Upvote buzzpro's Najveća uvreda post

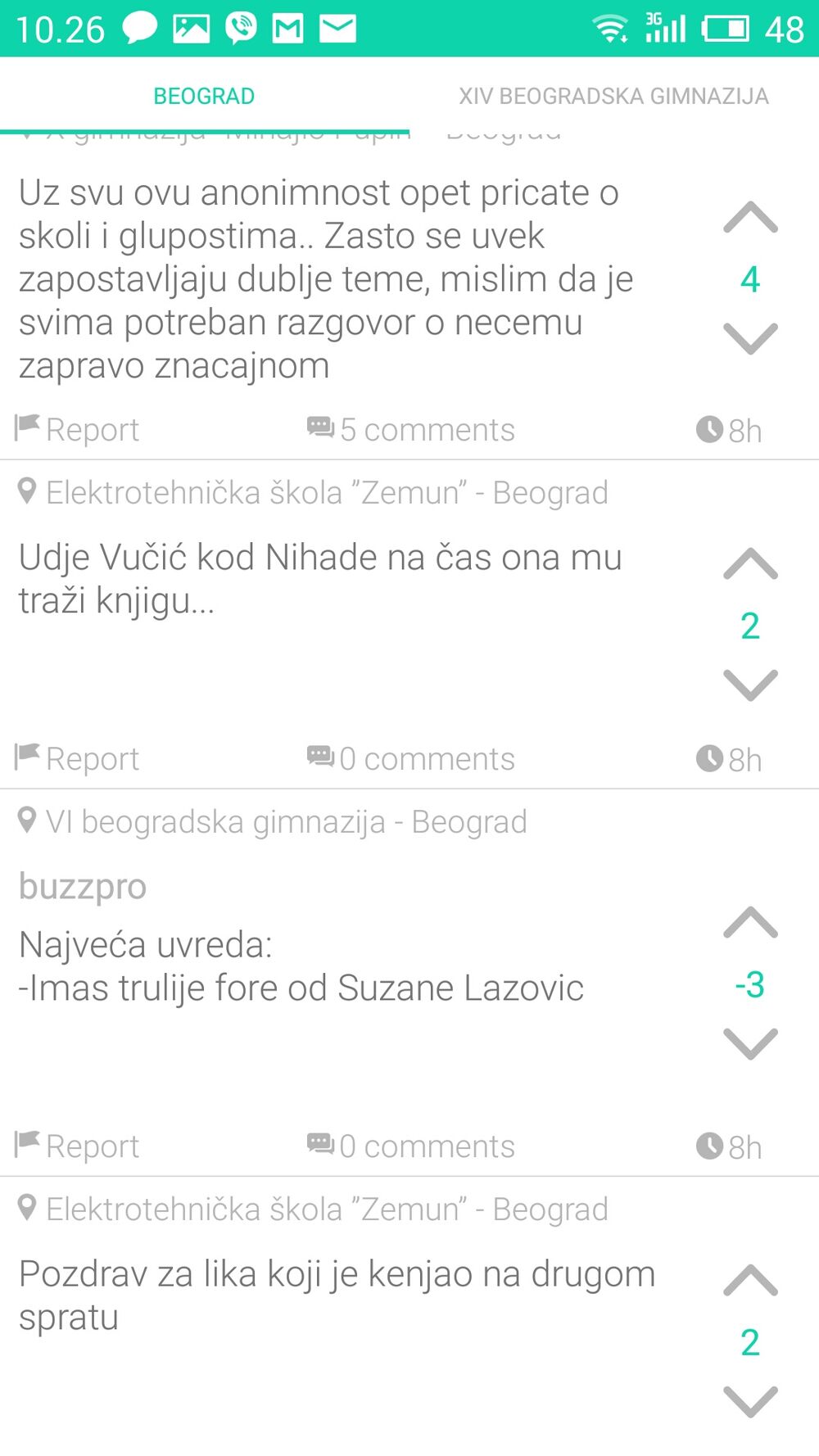click(x=750, y=923)
